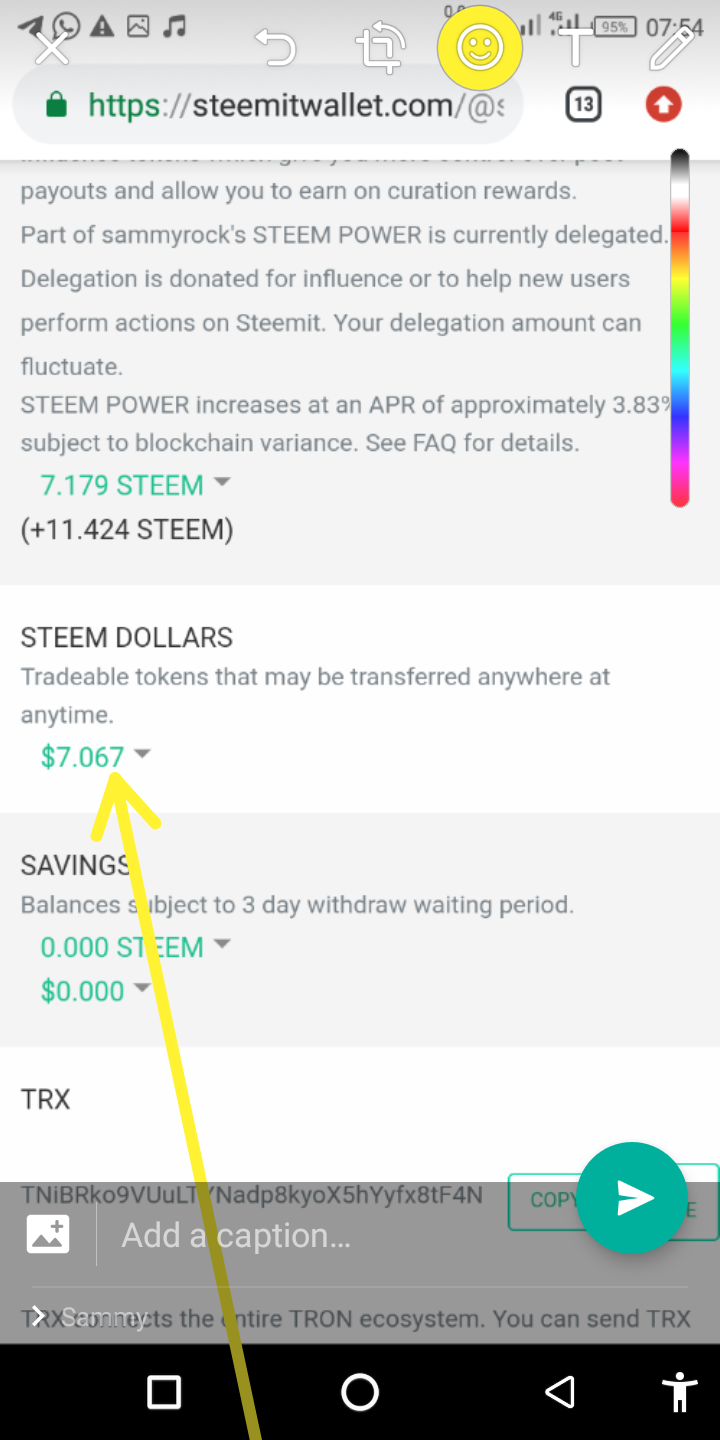Pick a pen color on the color bar

point(680,328)
